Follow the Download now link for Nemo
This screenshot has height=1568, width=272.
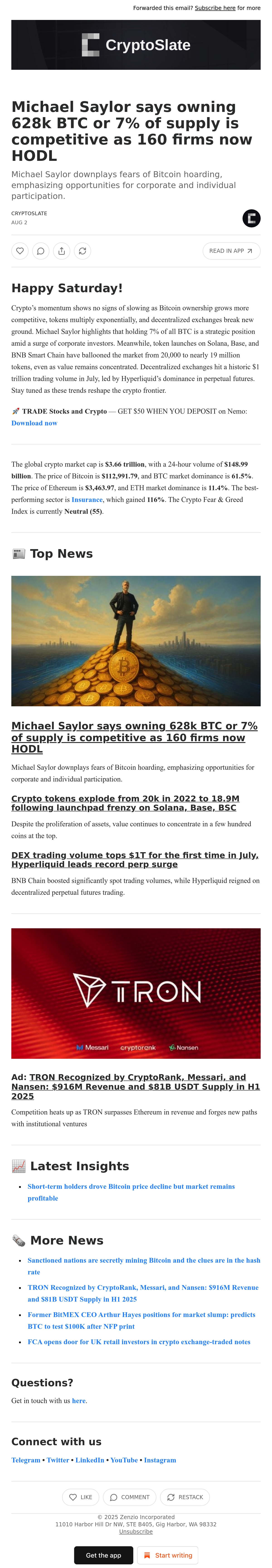click(x=34, y=423)
